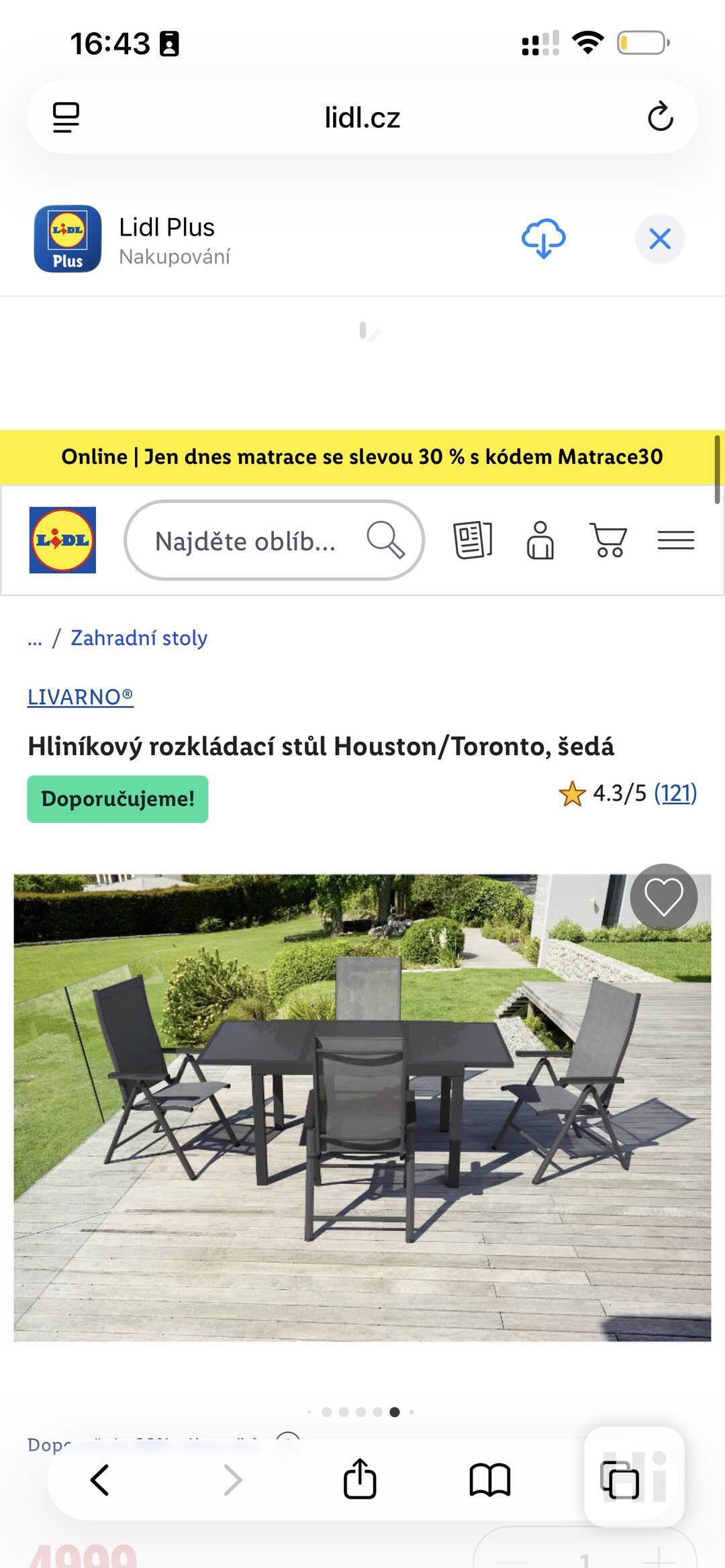The height and width of the screenshot is (1568, 725).
Task: Share this page from Safari toolbar
Action: (x=360, y=1479)
